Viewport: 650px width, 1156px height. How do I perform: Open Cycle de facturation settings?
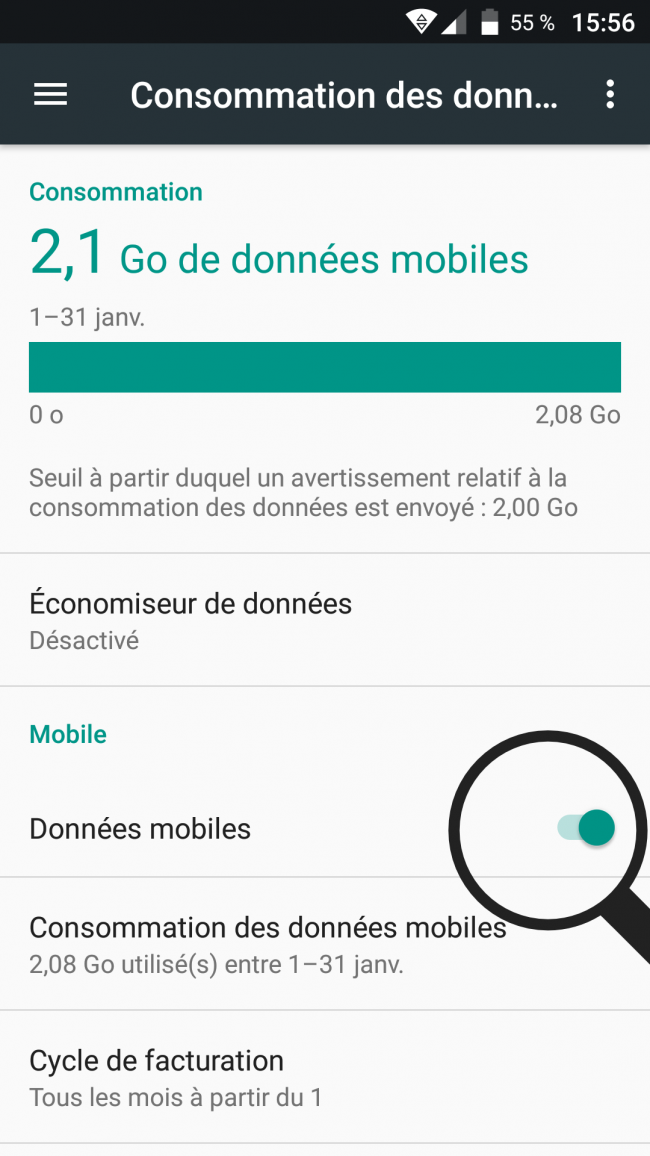pyautogui.click(x=175, y=1077)
